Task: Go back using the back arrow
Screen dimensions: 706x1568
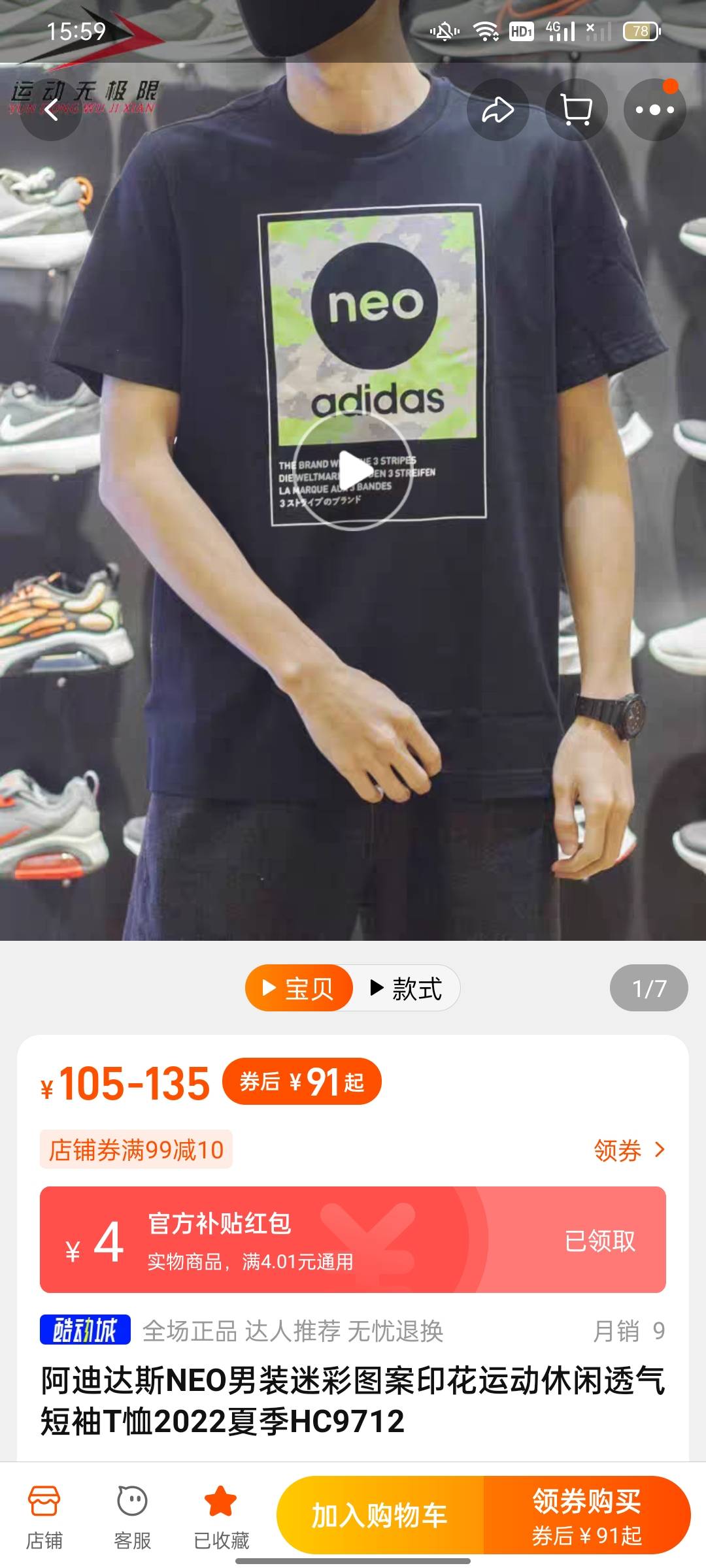Action: (x=51, y=110)
